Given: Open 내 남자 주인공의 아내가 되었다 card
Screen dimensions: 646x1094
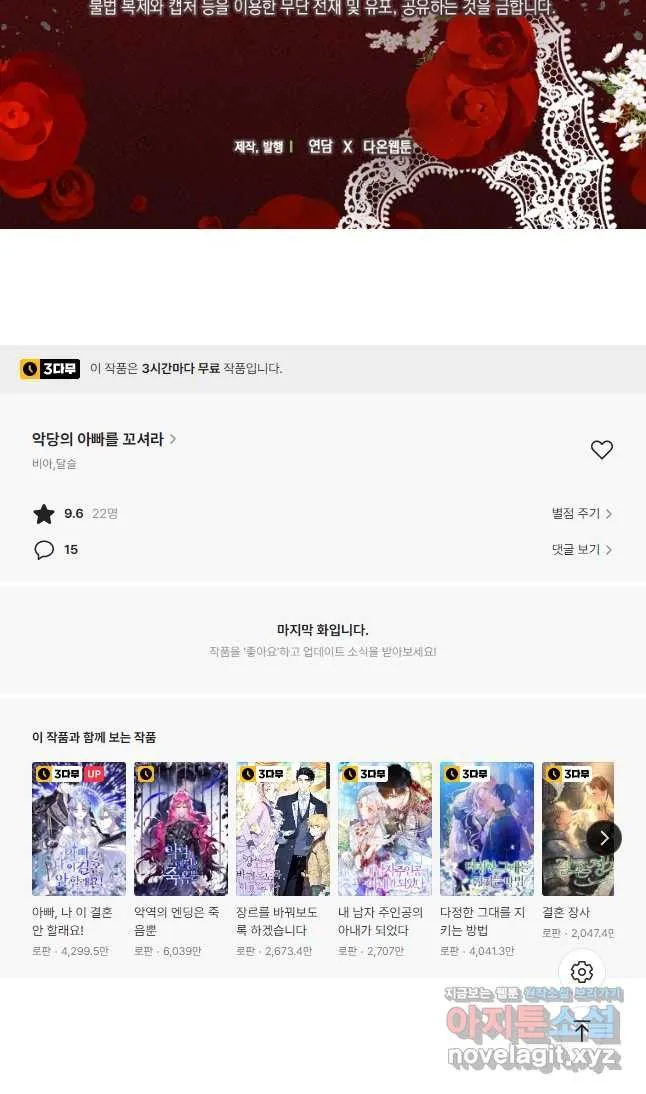Looking at the screenshot, I should [384, 860].
